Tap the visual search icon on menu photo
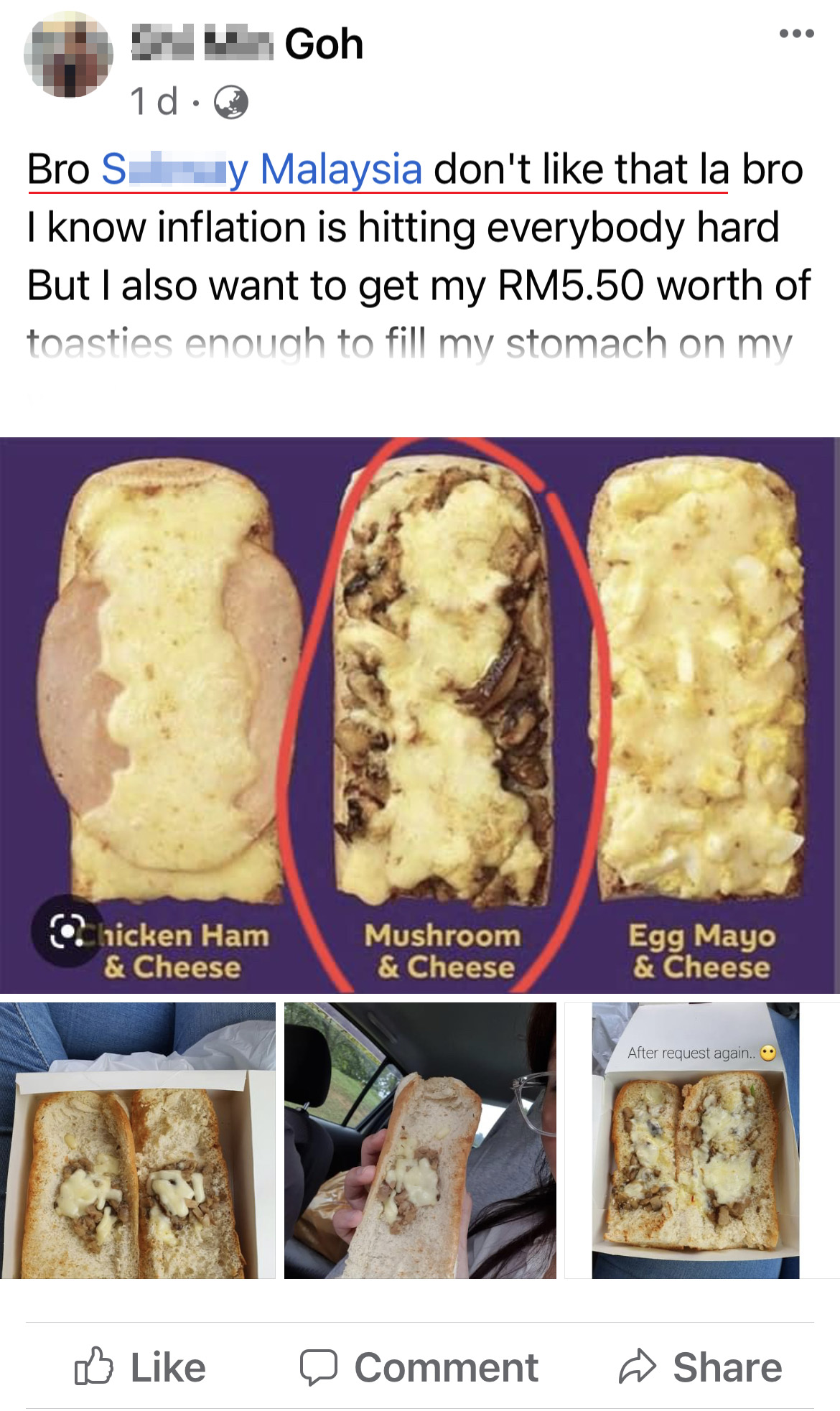Viewport: 840px width, 1411px height. 66,932
